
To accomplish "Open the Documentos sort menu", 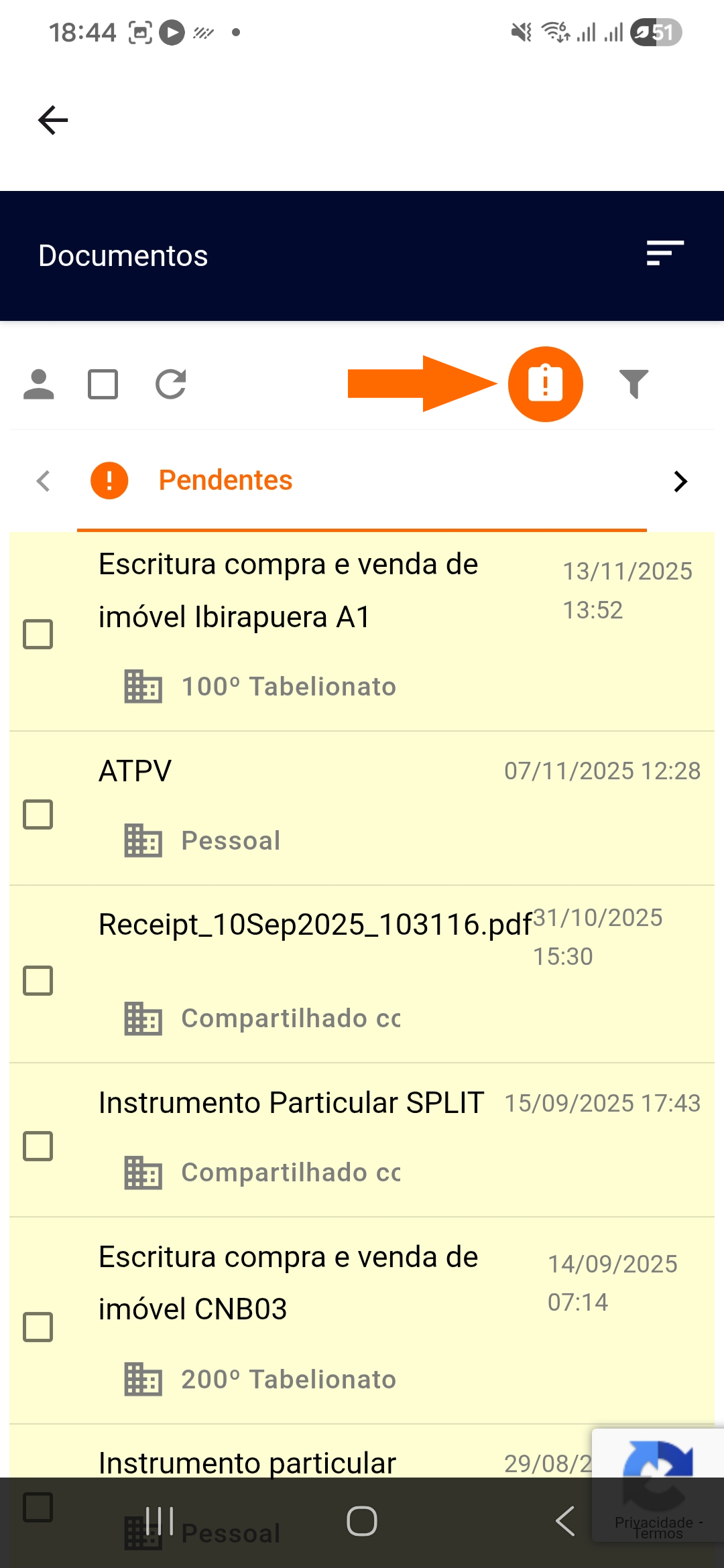I will pyautogui.click(x=665, y=253).
